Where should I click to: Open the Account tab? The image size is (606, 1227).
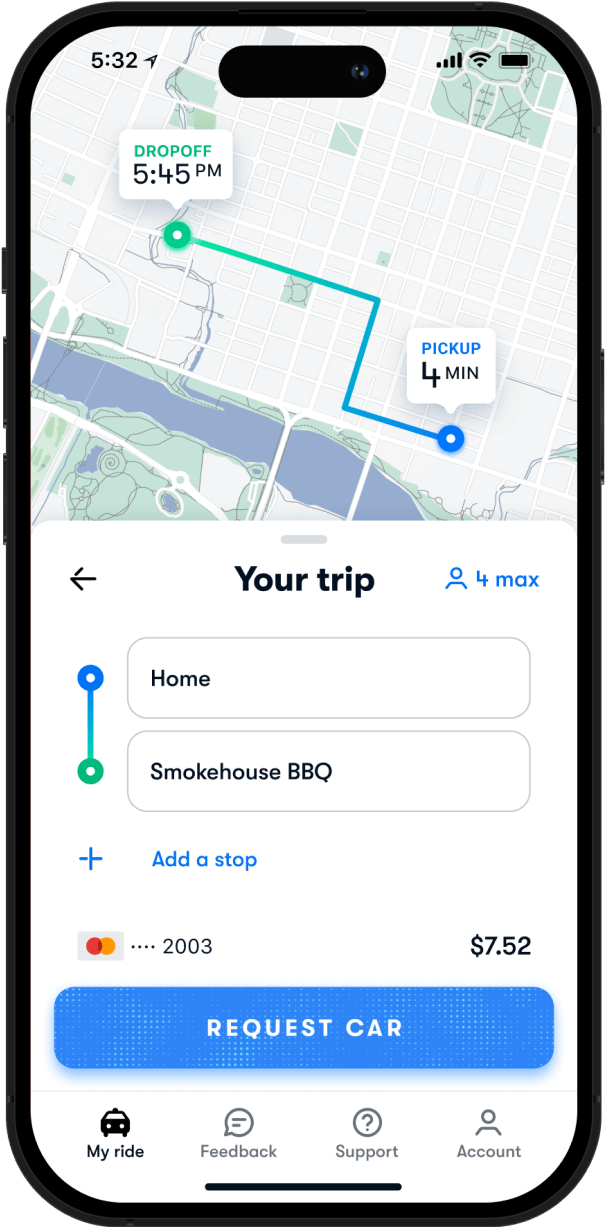pos(488,1133)
